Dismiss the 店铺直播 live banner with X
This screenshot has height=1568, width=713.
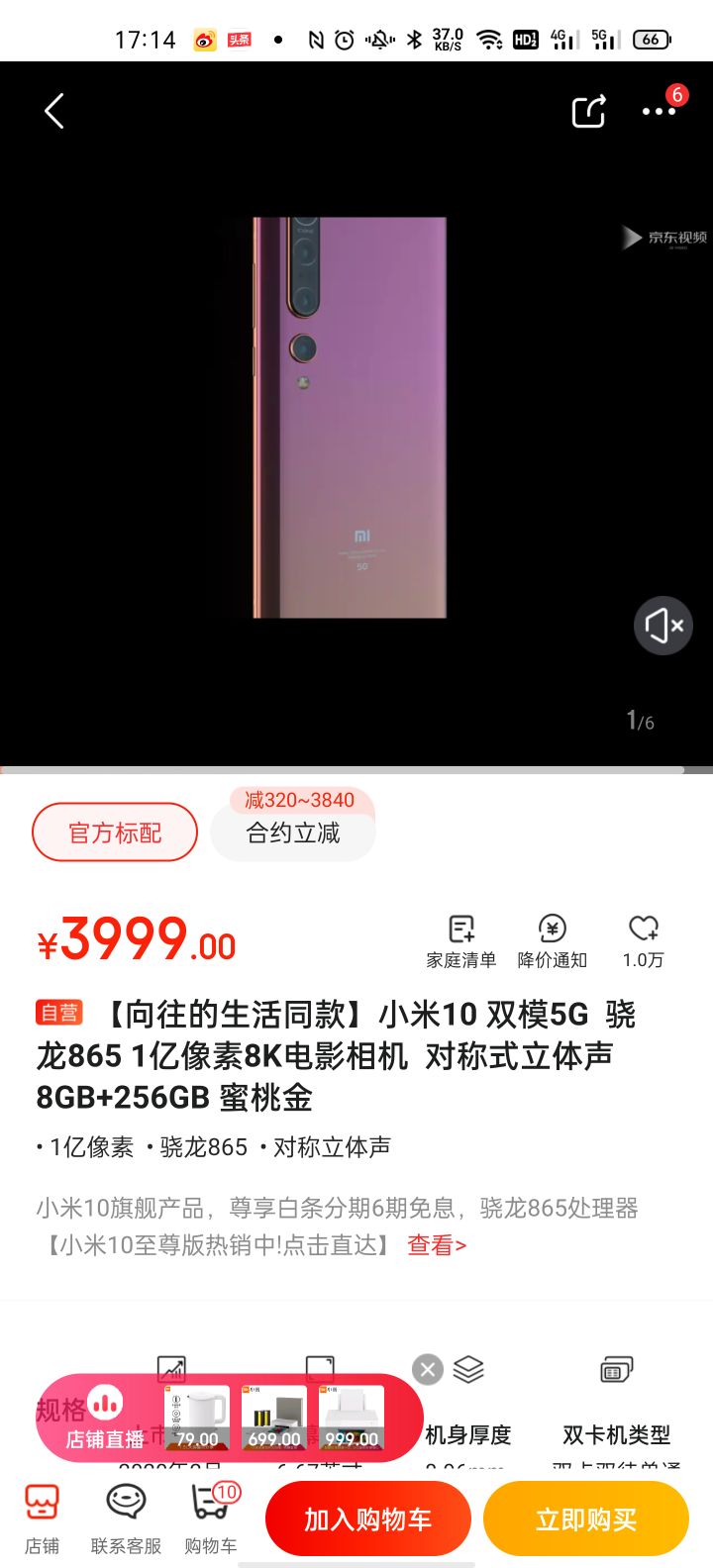tap(427, 1369)
